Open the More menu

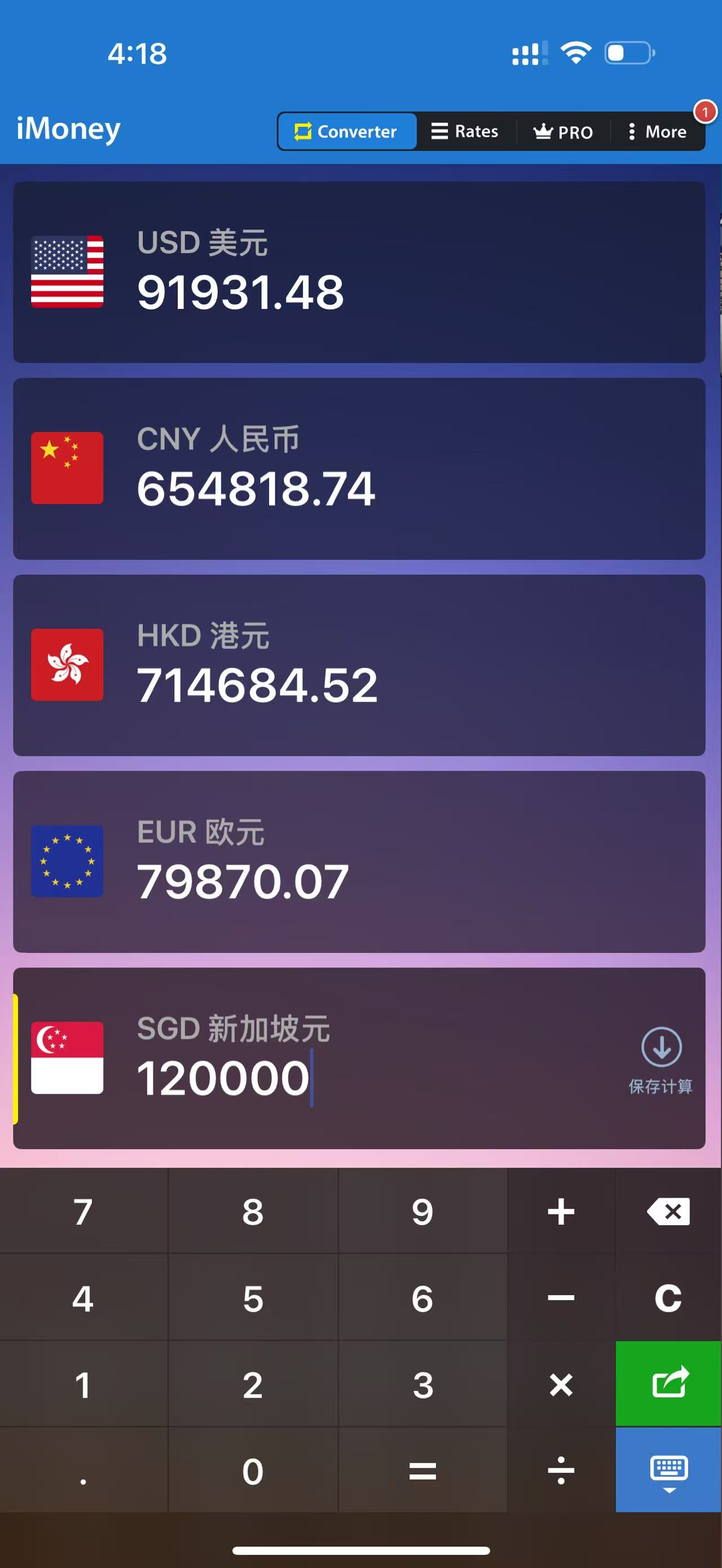click(x=658, y=131)
